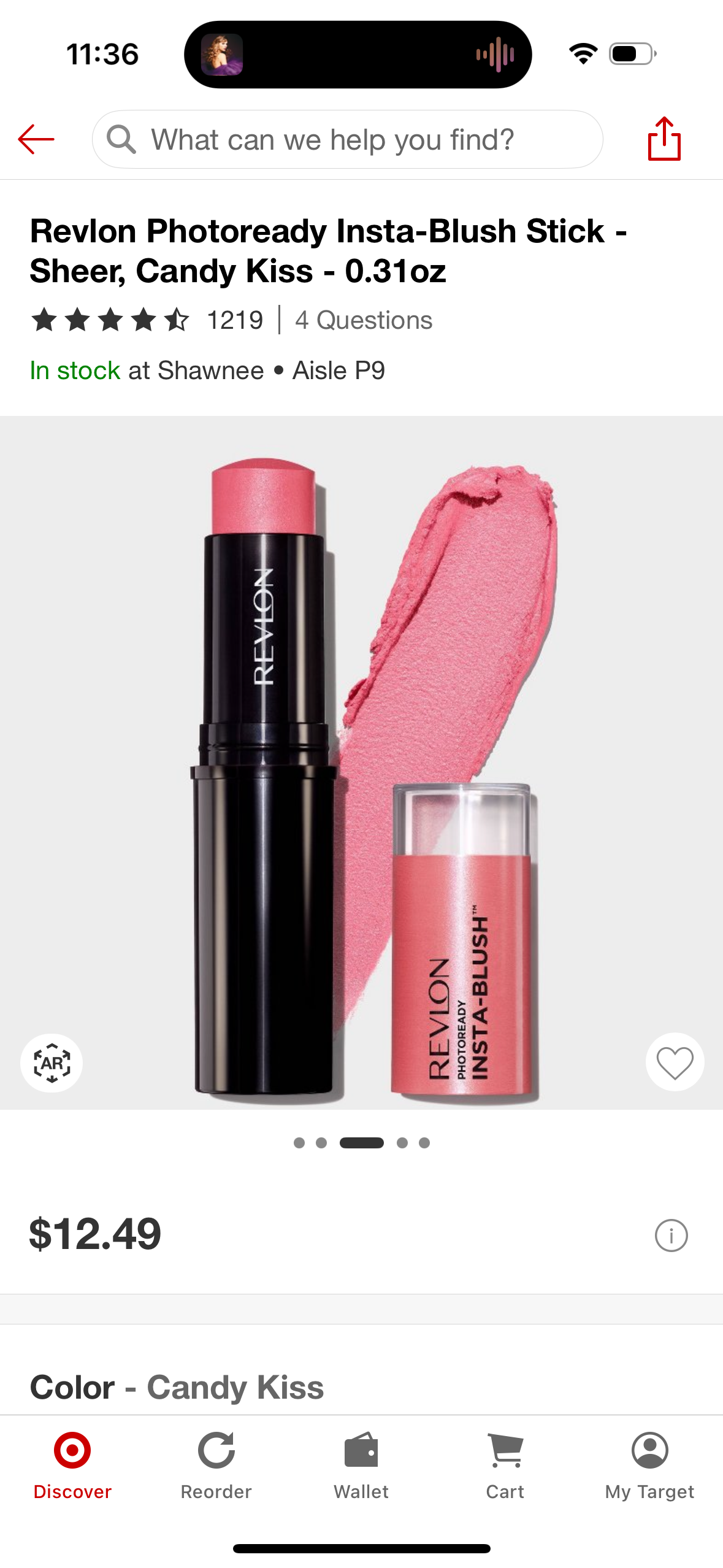Open the Cart tab
The image size is (723, 1568).
pos(505,1466)
